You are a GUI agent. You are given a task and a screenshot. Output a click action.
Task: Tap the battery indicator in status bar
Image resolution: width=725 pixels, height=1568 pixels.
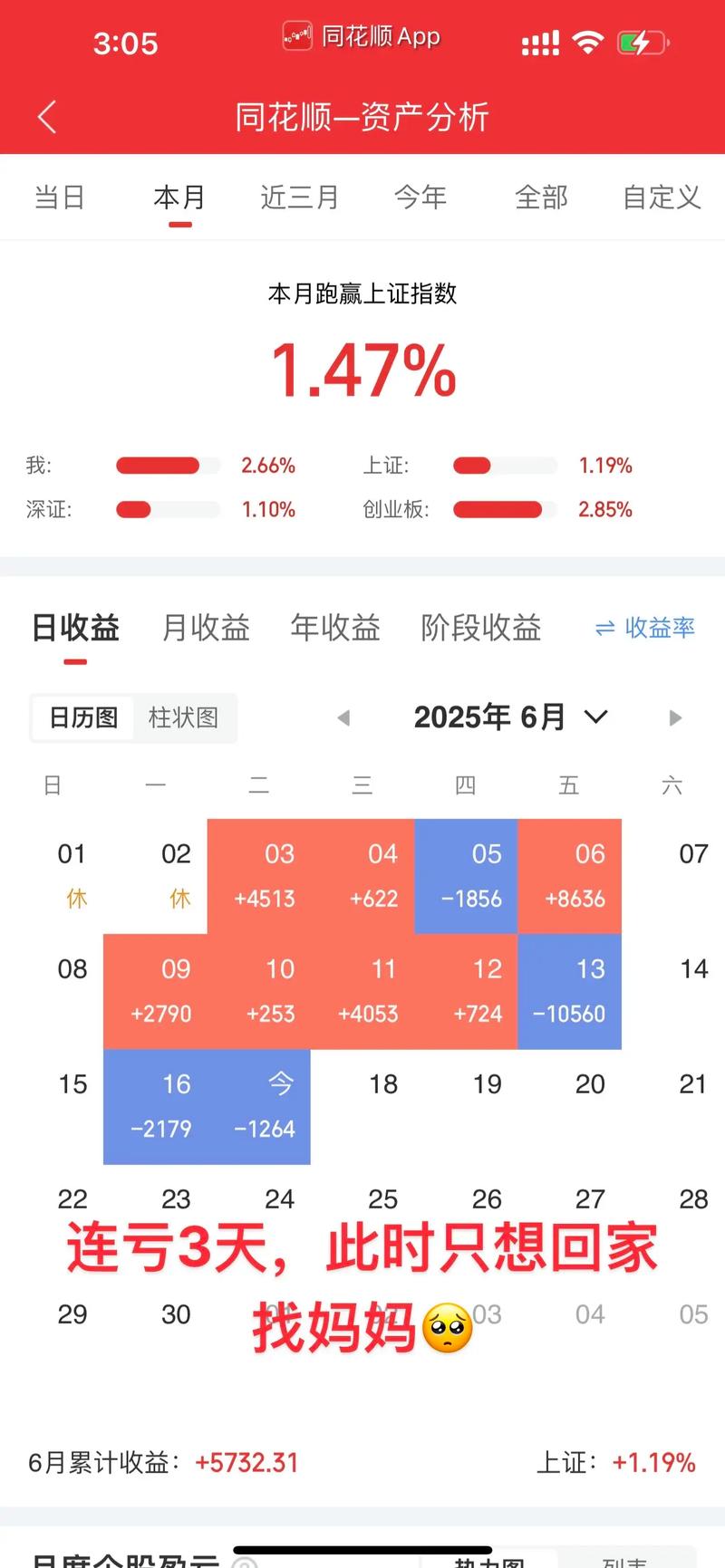[x=641, y=41]
